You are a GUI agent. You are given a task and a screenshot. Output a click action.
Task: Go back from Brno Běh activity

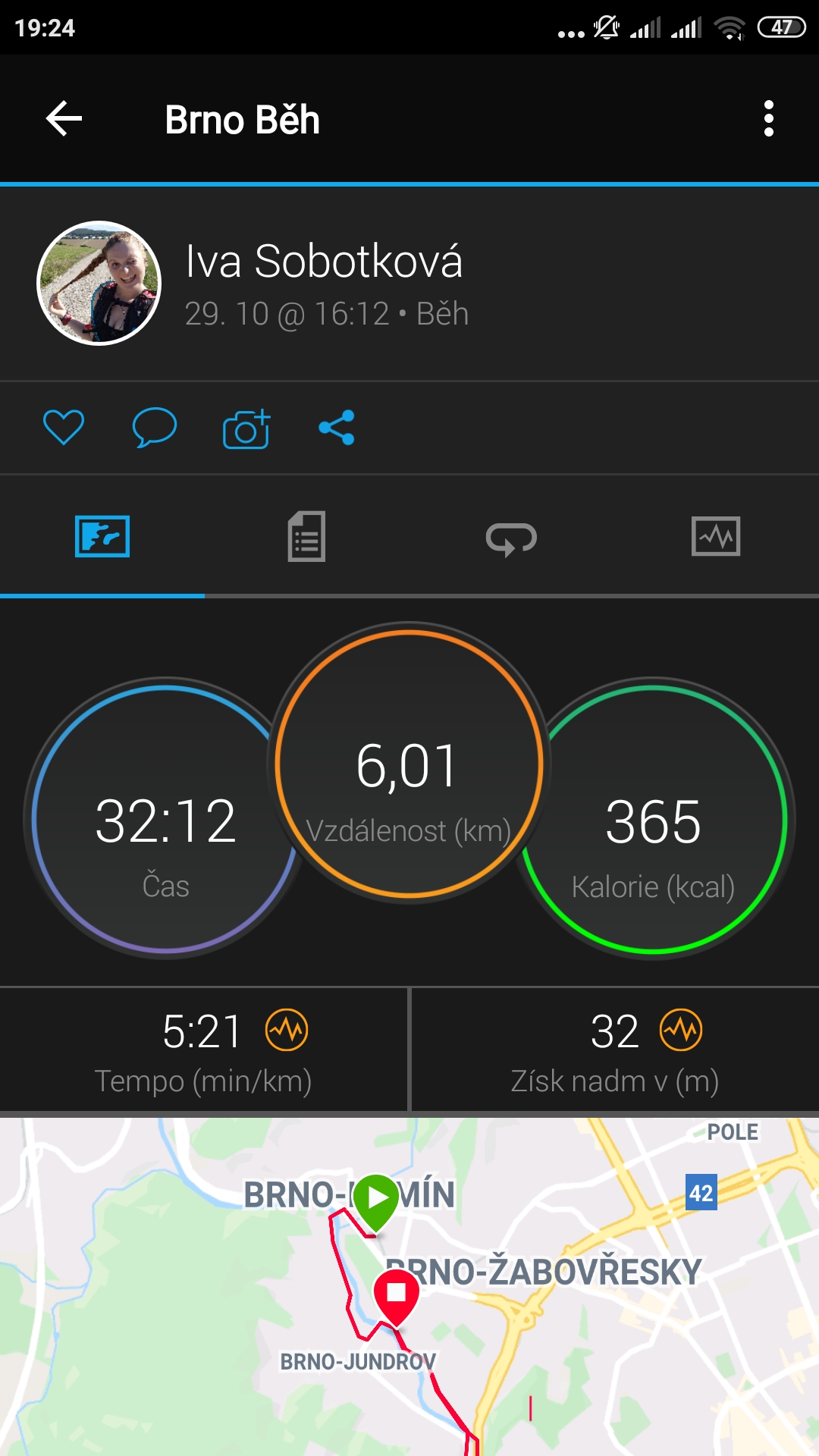point(64,119)
